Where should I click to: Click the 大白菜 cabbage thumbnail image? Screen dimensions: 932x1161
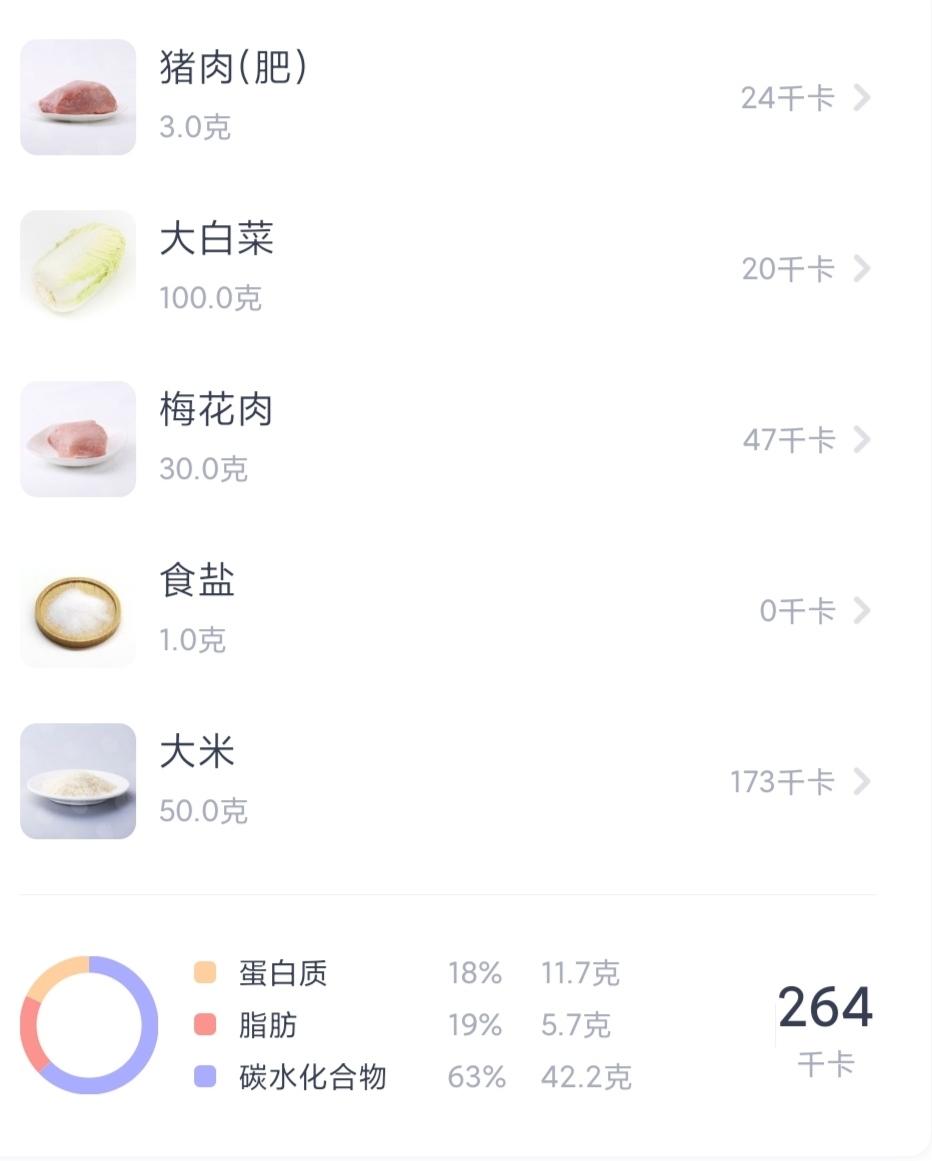pos(77,267)
